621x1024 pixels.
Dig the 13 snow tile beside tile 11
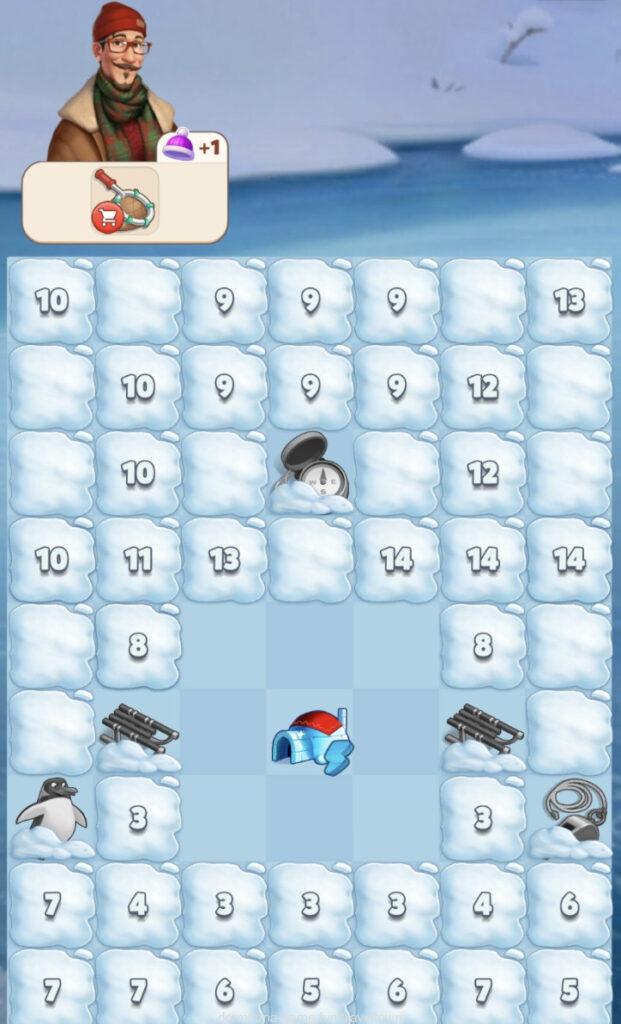[224, 560]
